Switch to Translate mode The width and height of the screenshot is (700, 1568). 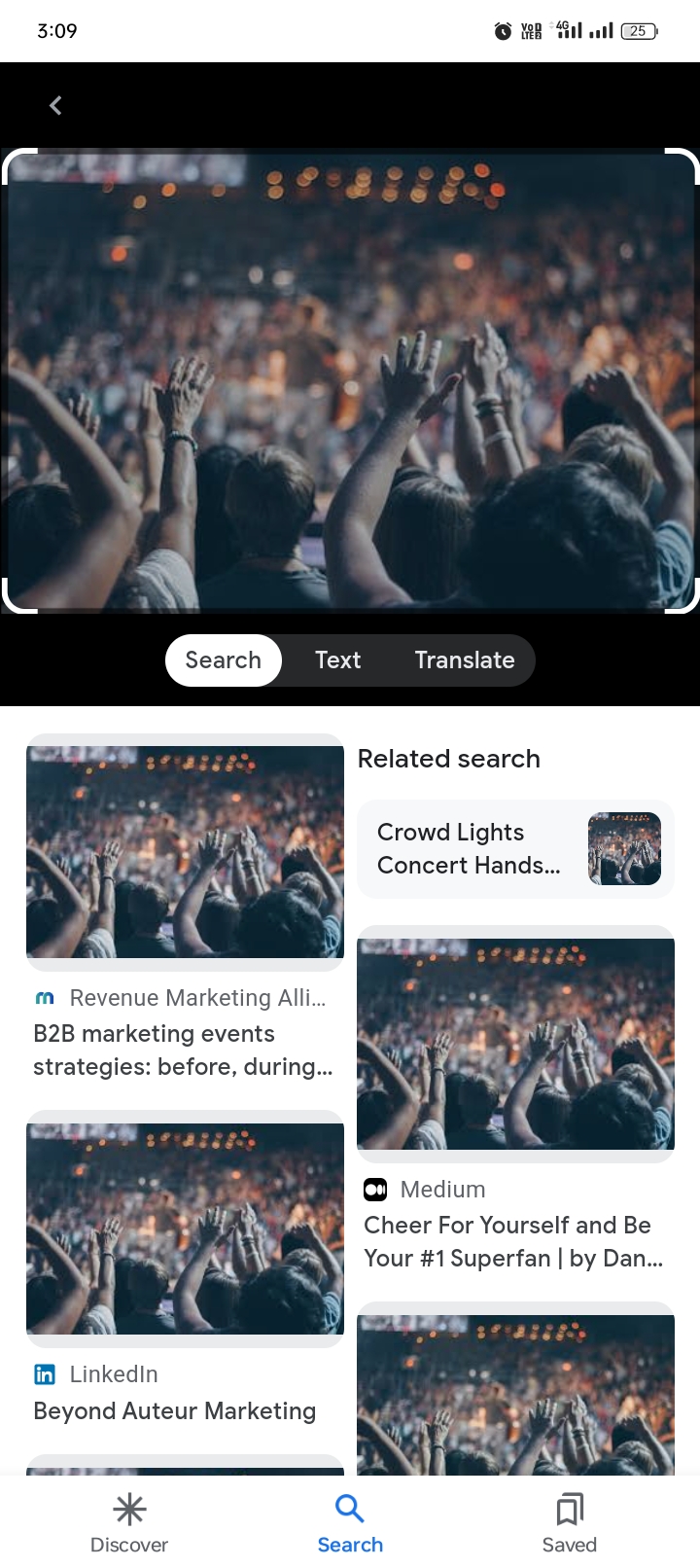[465, 660]
